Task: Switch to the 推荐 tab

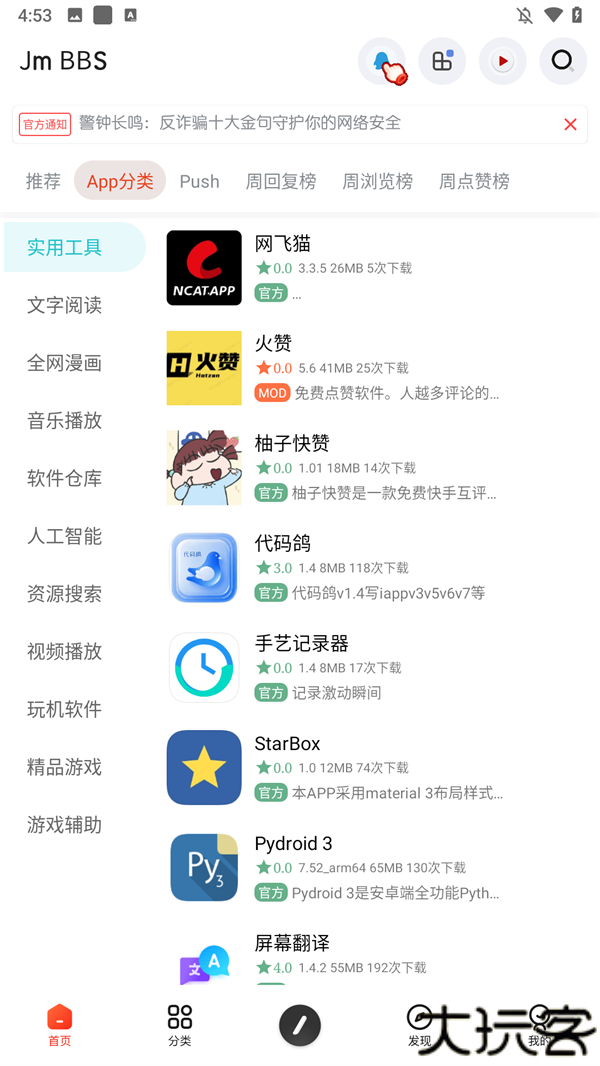Action: (43, 181)
